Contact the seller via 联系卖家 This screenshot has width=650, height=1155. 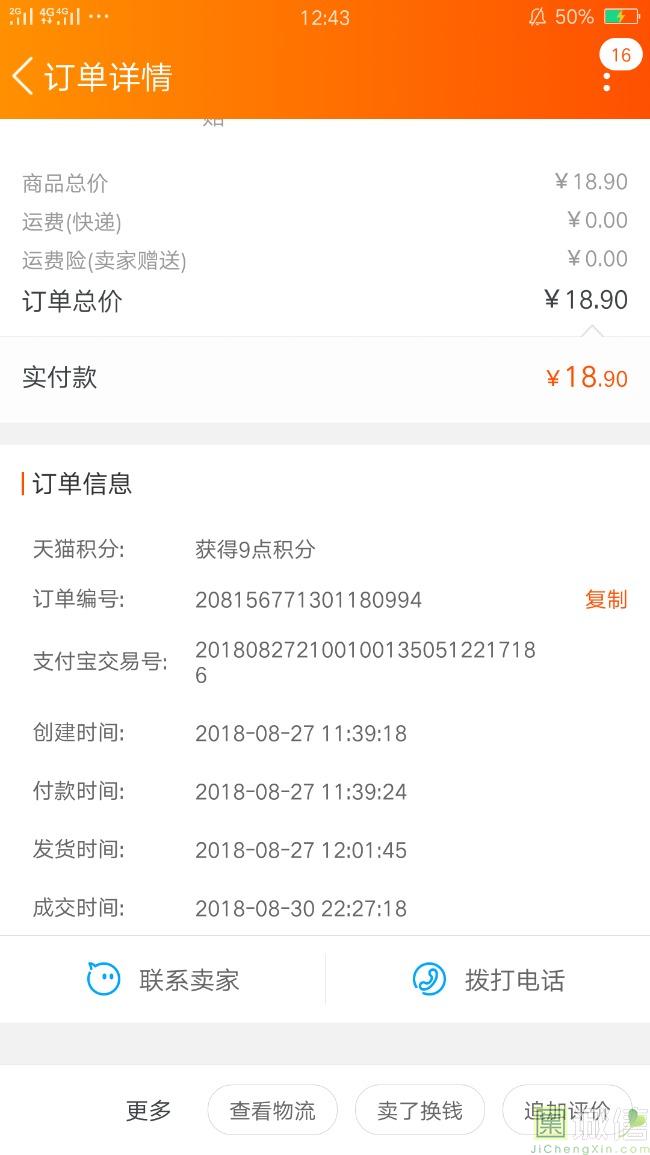tap(163, 980)
